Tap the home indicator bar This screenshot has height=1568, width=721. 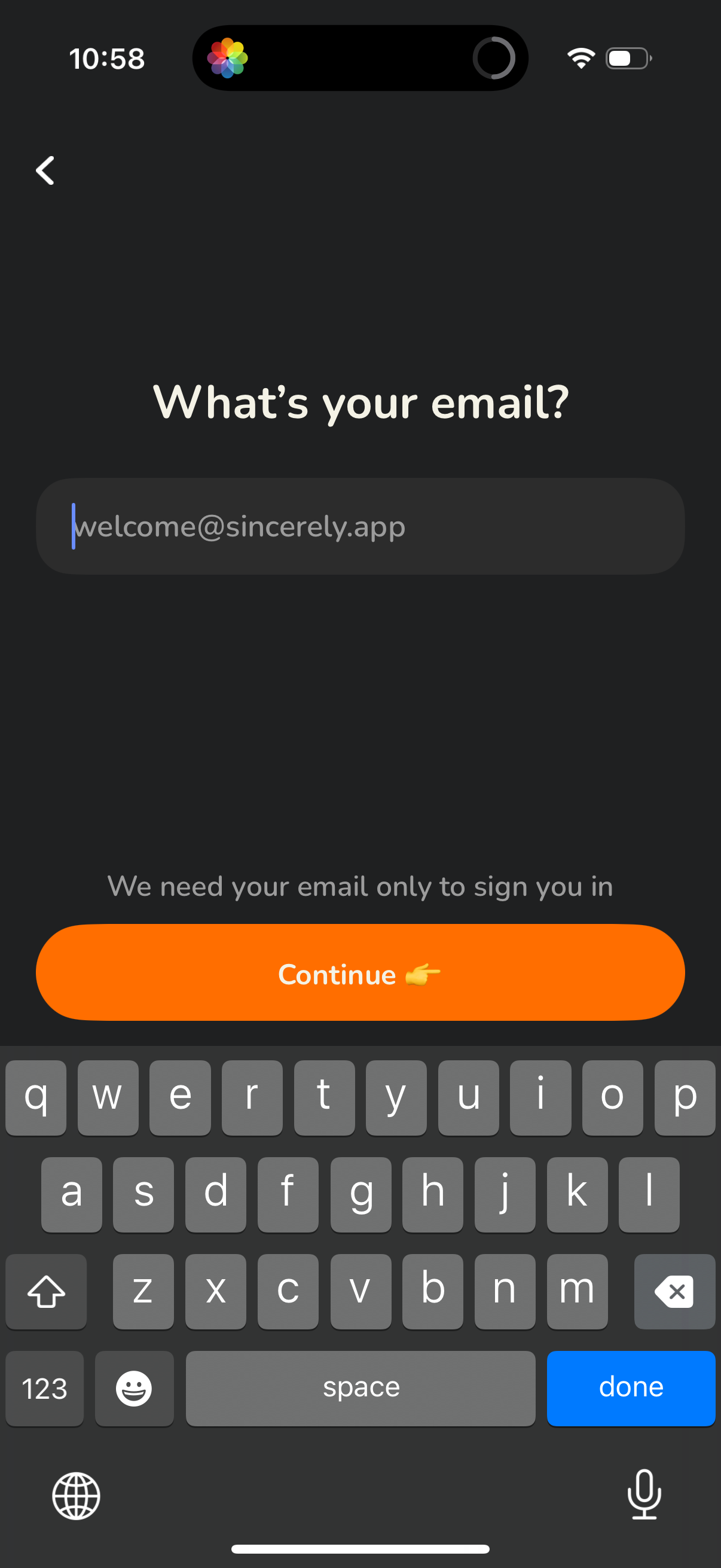[x=360, y=1548]
